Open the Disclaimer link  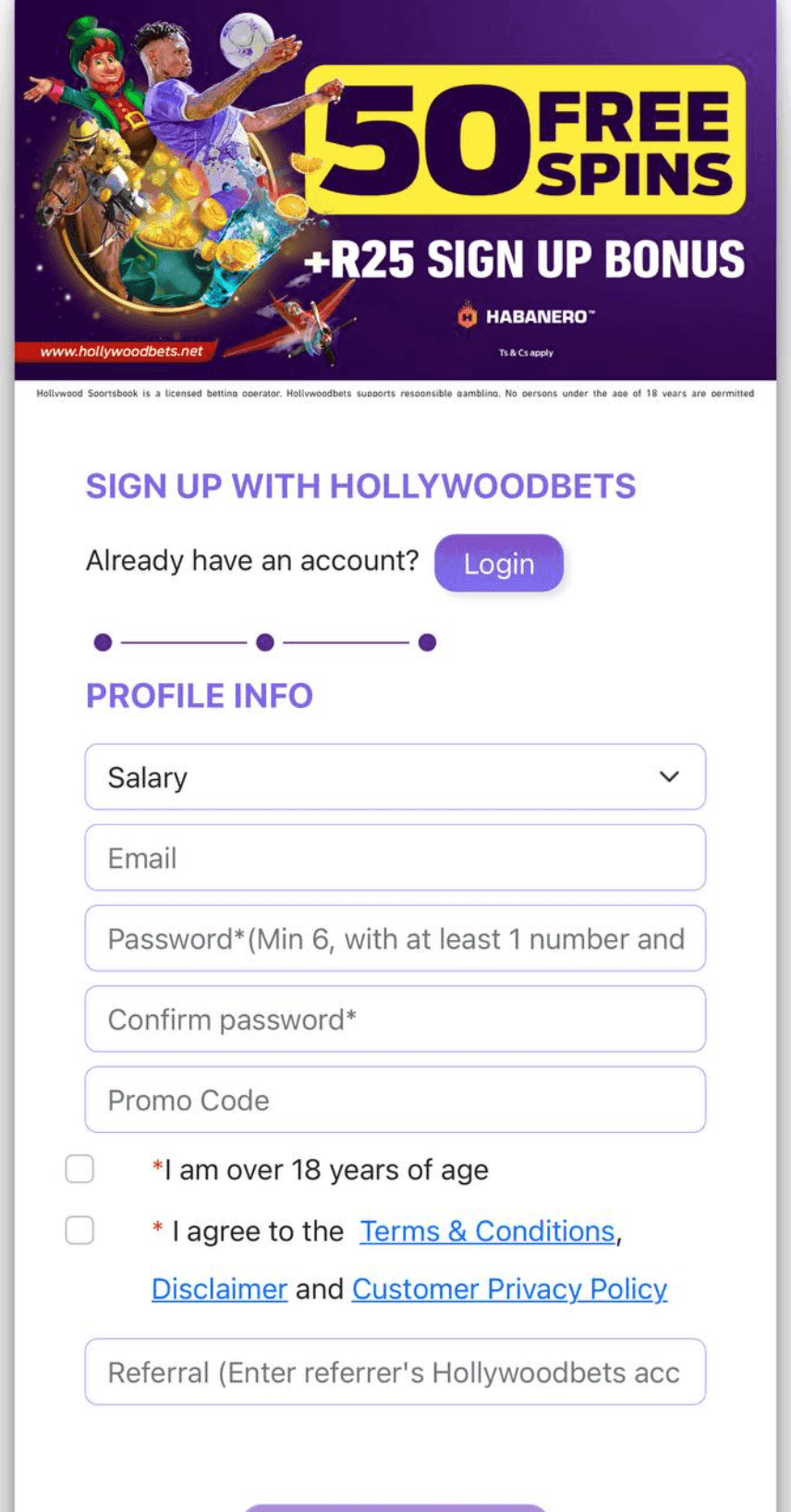tap(219, 1288)
